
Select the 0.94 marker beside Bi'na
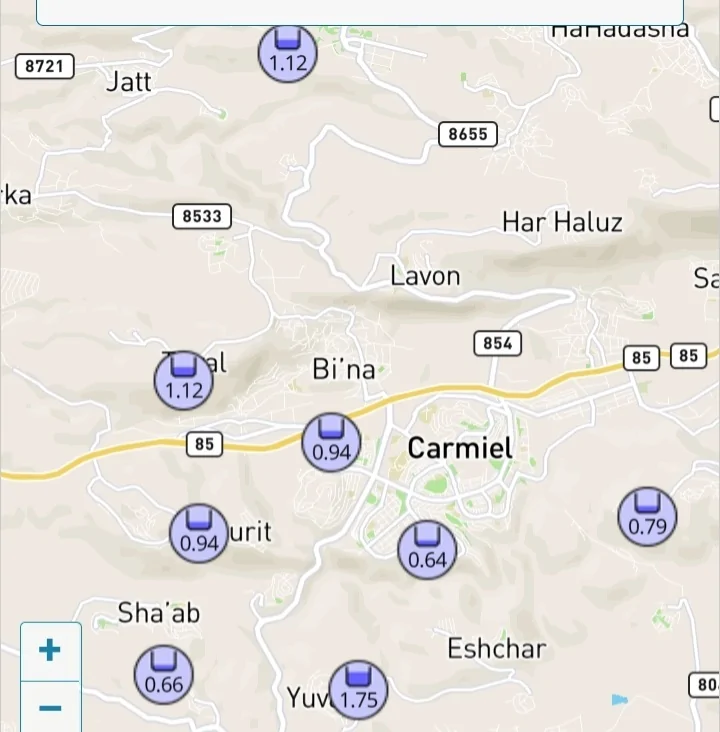(332, 442)
